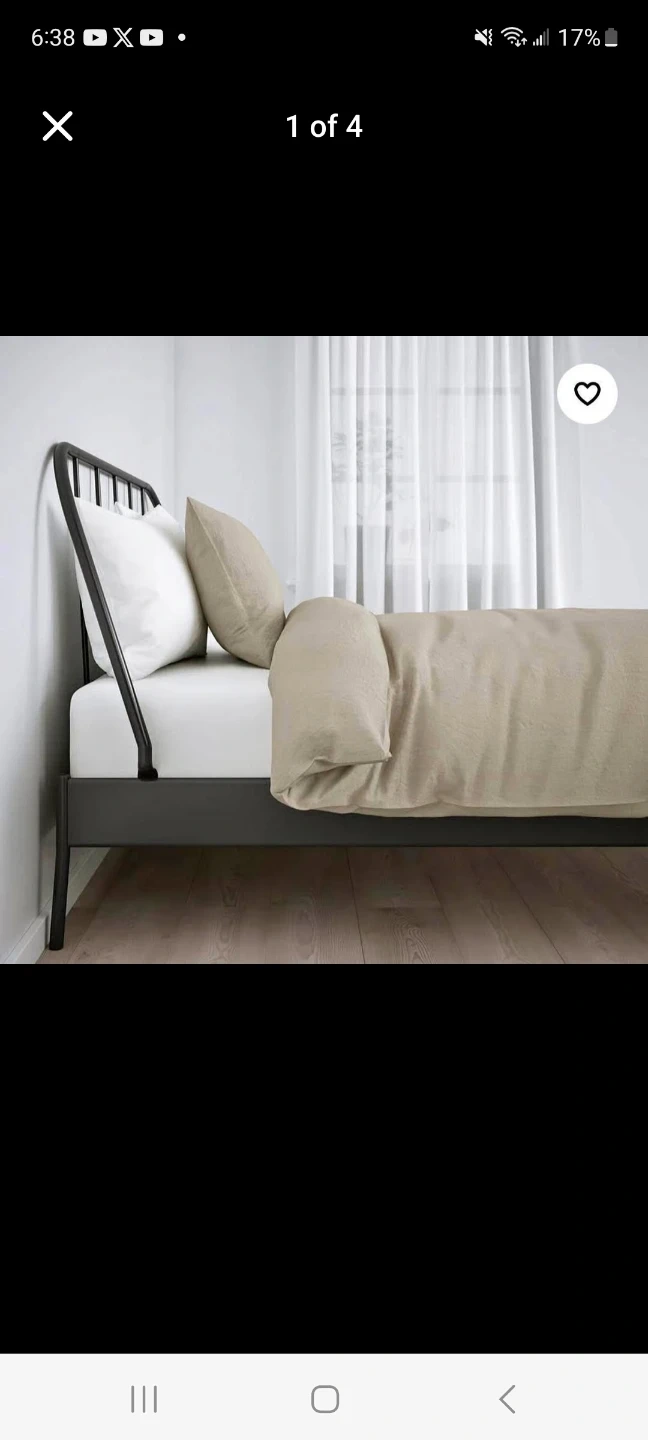The height and width of the screenshot is (1440, 648).
Task: Save the listing with the heart icon
Action: pyautogui.click(x=587, y=394)
